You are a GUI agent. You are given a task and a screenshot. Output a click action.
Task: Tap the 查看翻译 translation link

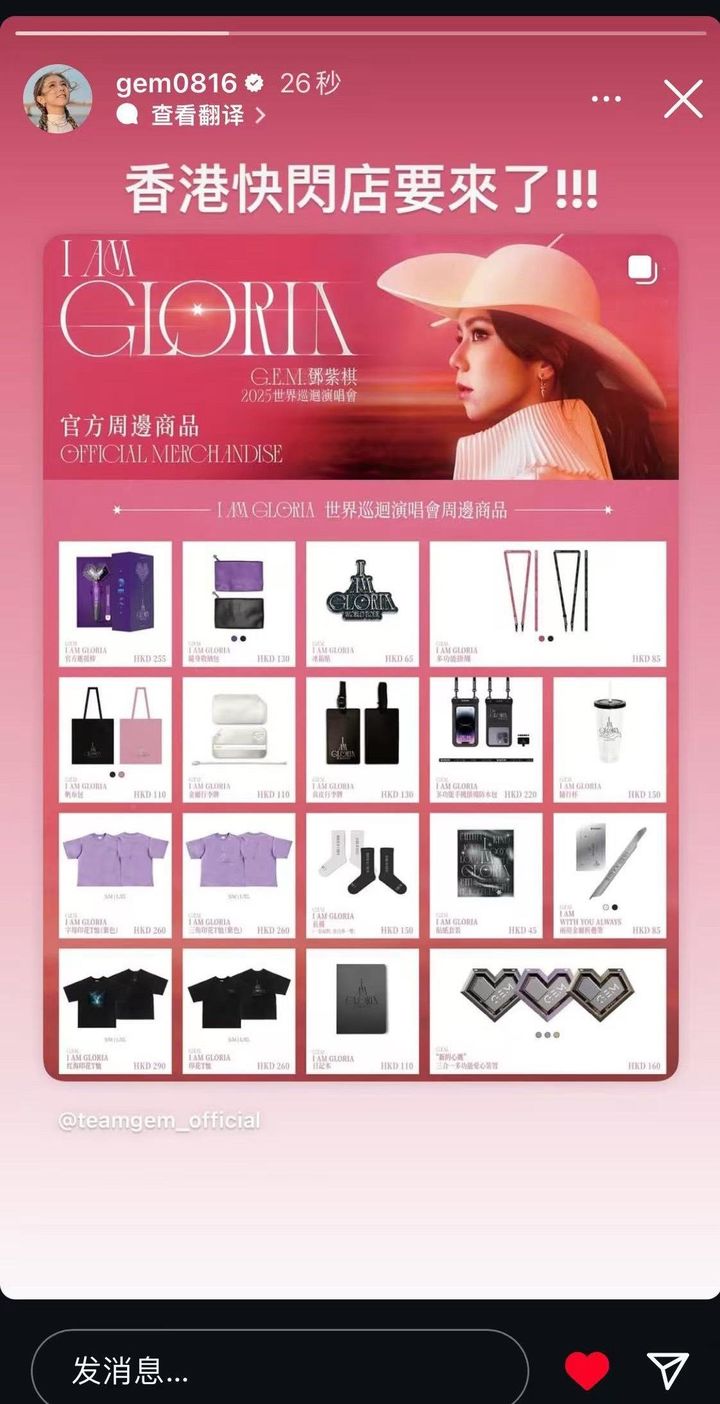(197, 115)
